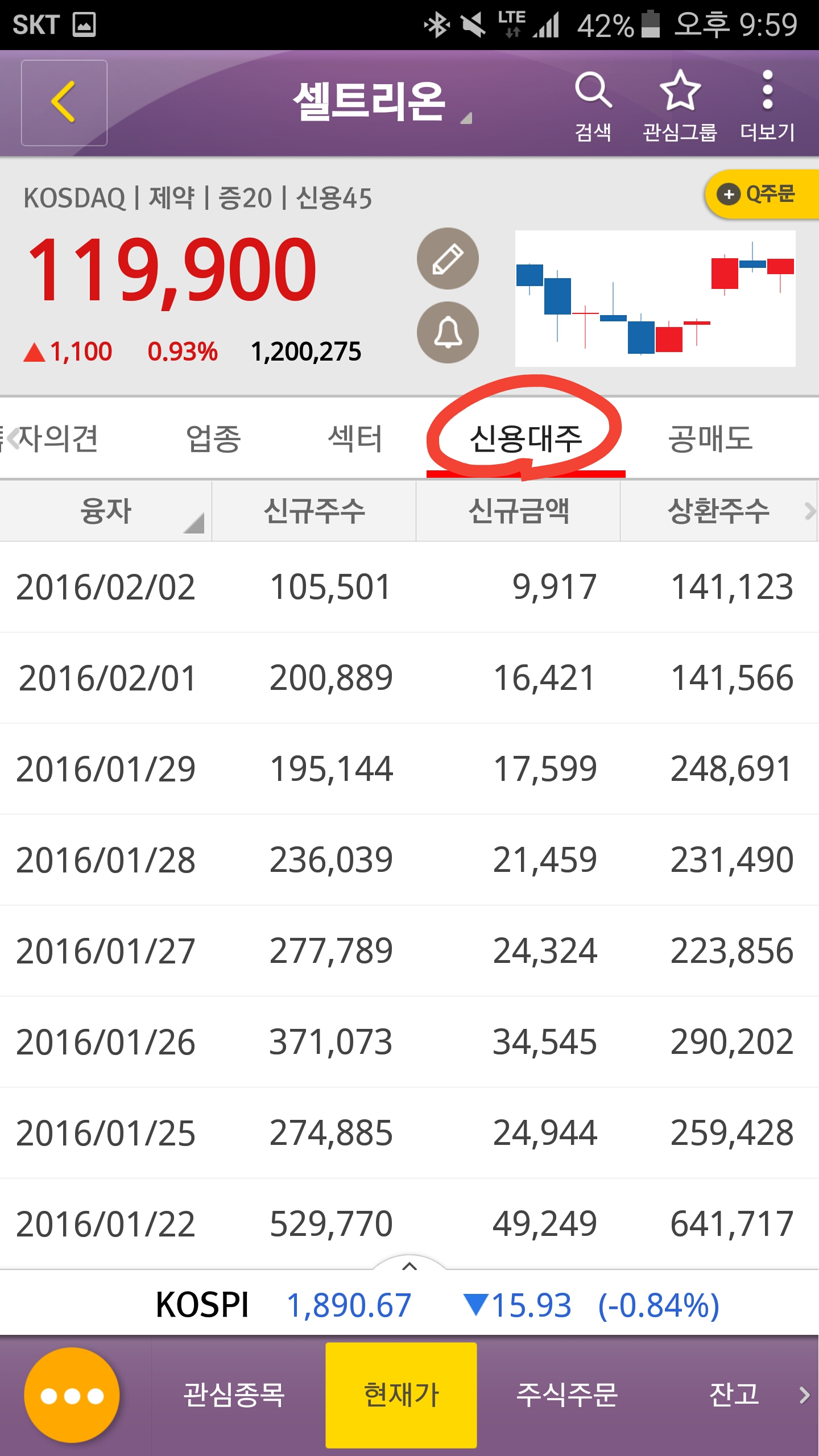Switch to the 공매도 tab
This screenshot has height=1456, width=819.
(x=710, y=439)
